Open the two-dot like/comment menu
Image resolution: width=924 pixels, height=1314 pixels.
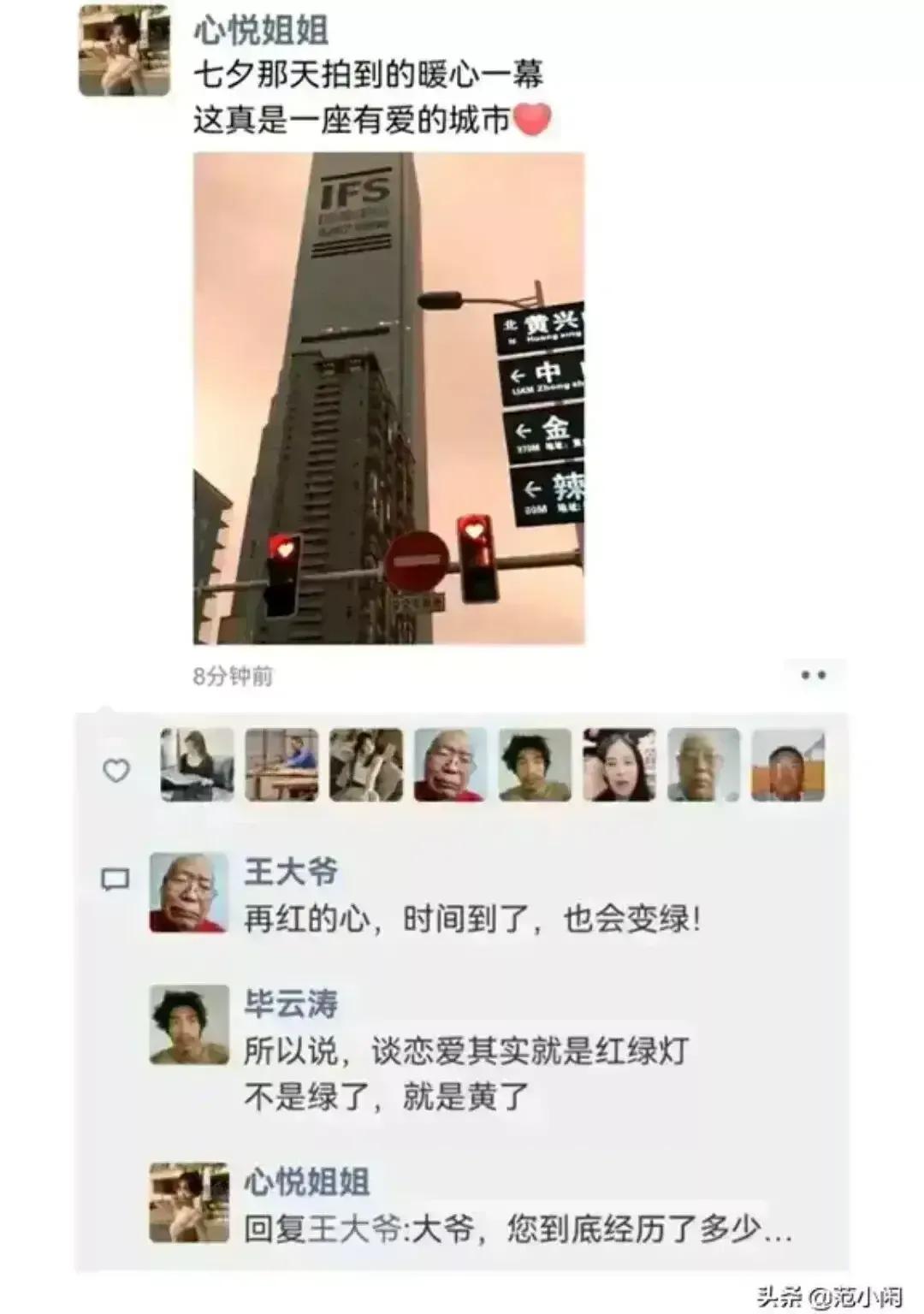[813, 676]
